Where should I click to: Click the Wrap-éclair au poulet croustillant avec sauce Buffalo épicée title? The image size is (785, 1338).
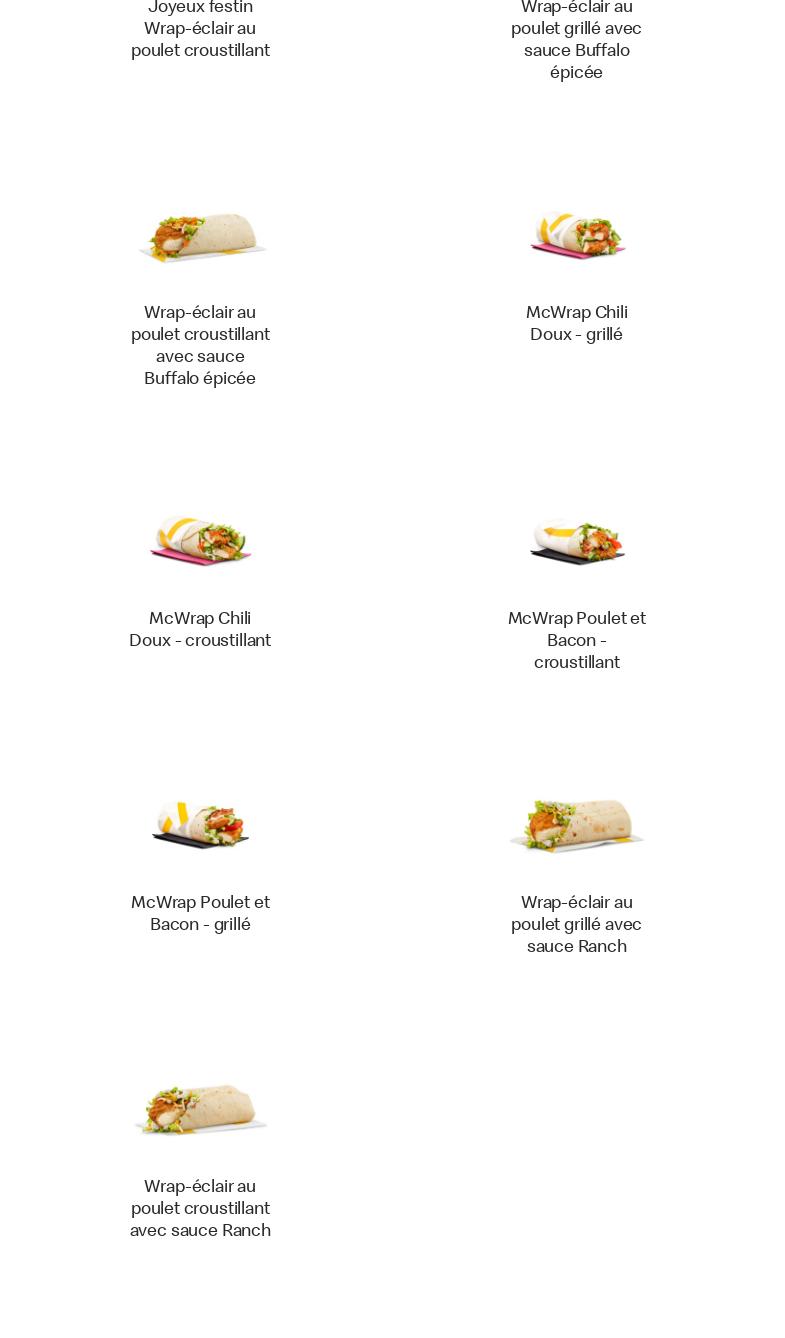tap(200, 345)
